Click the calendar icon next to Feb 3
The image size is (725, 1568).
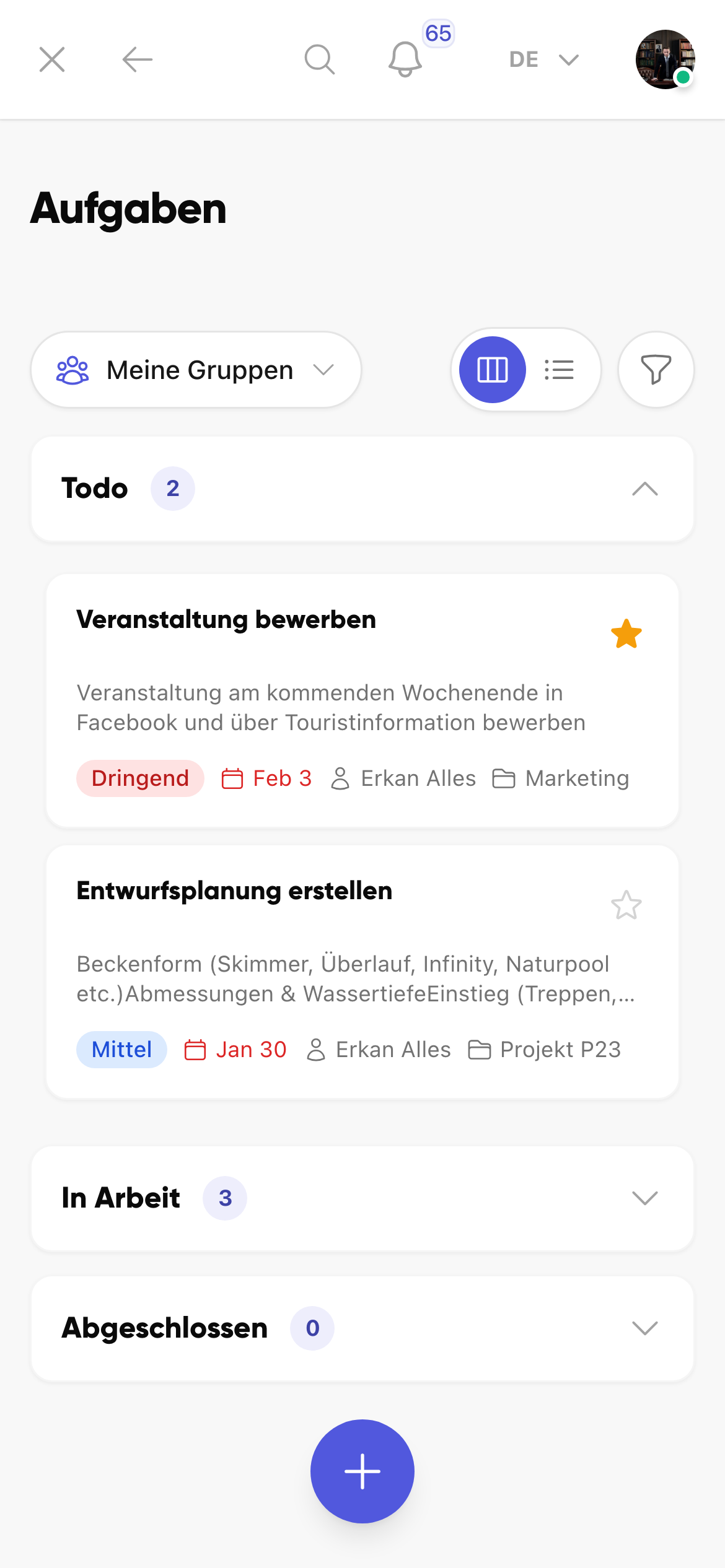tap(234, 778)
